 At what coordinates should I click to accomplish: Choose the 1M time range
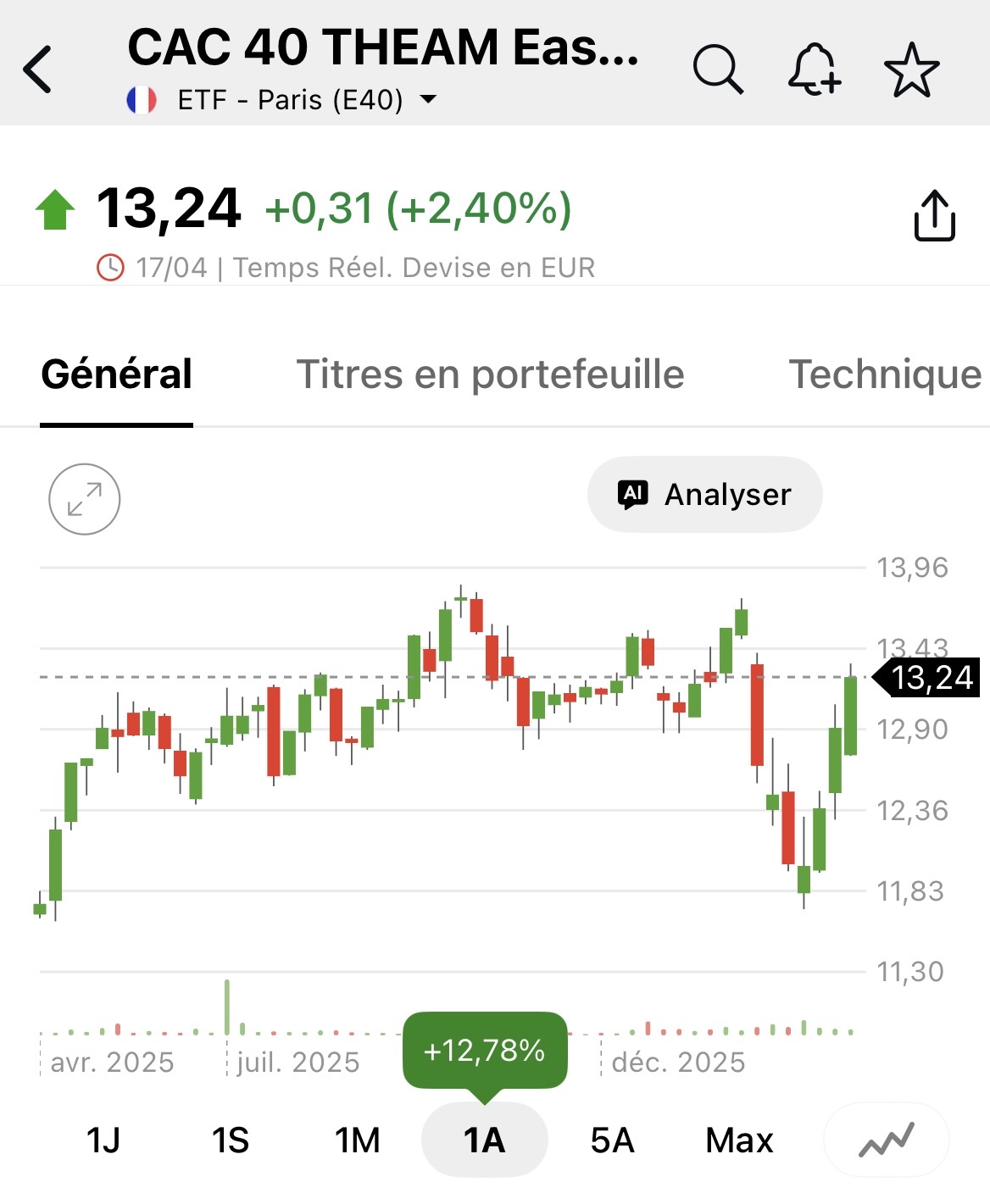pos(358,1140)
